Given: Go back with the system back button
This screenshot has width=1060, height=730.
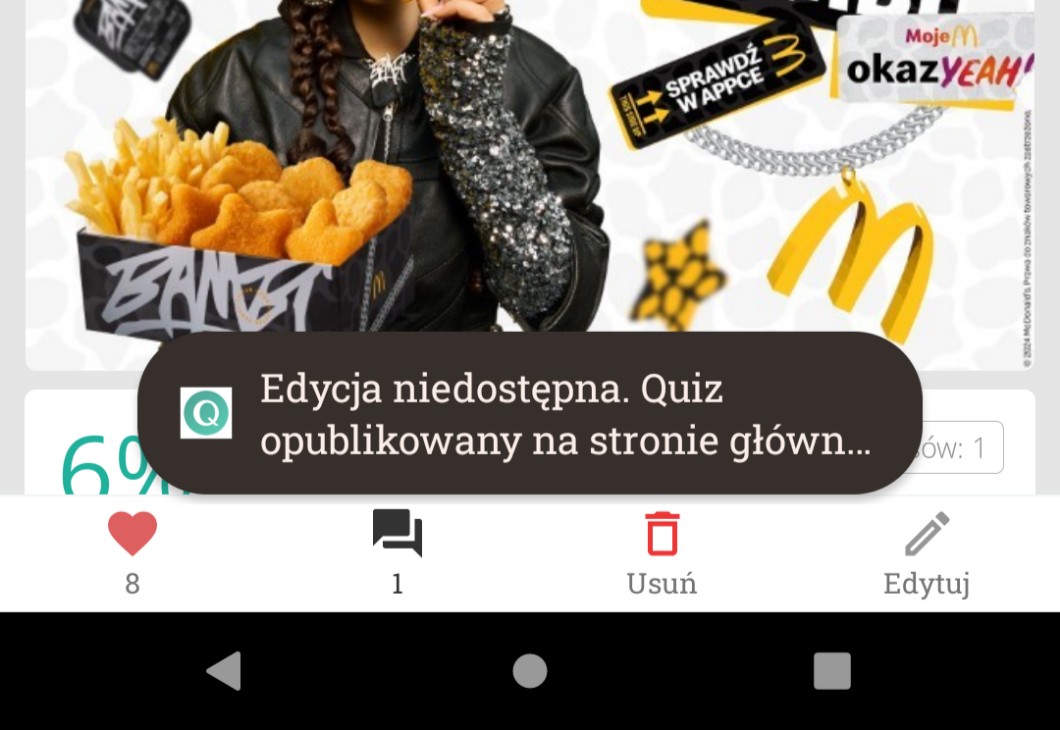Looking at the screenshot, I should [x=224, y=671].
